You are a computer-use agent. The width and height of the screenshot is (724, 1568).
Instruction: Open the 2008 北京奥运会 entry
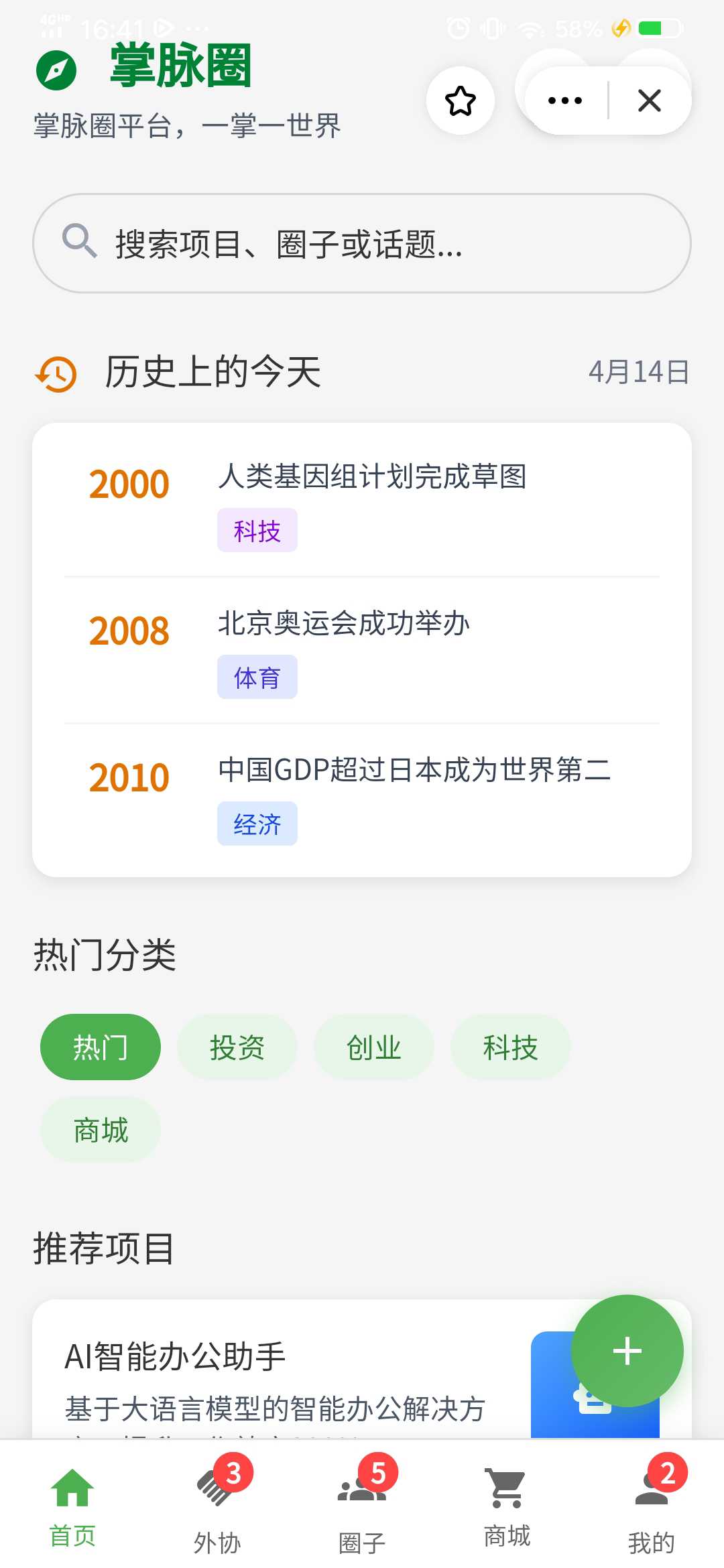[x=344, y=624]
